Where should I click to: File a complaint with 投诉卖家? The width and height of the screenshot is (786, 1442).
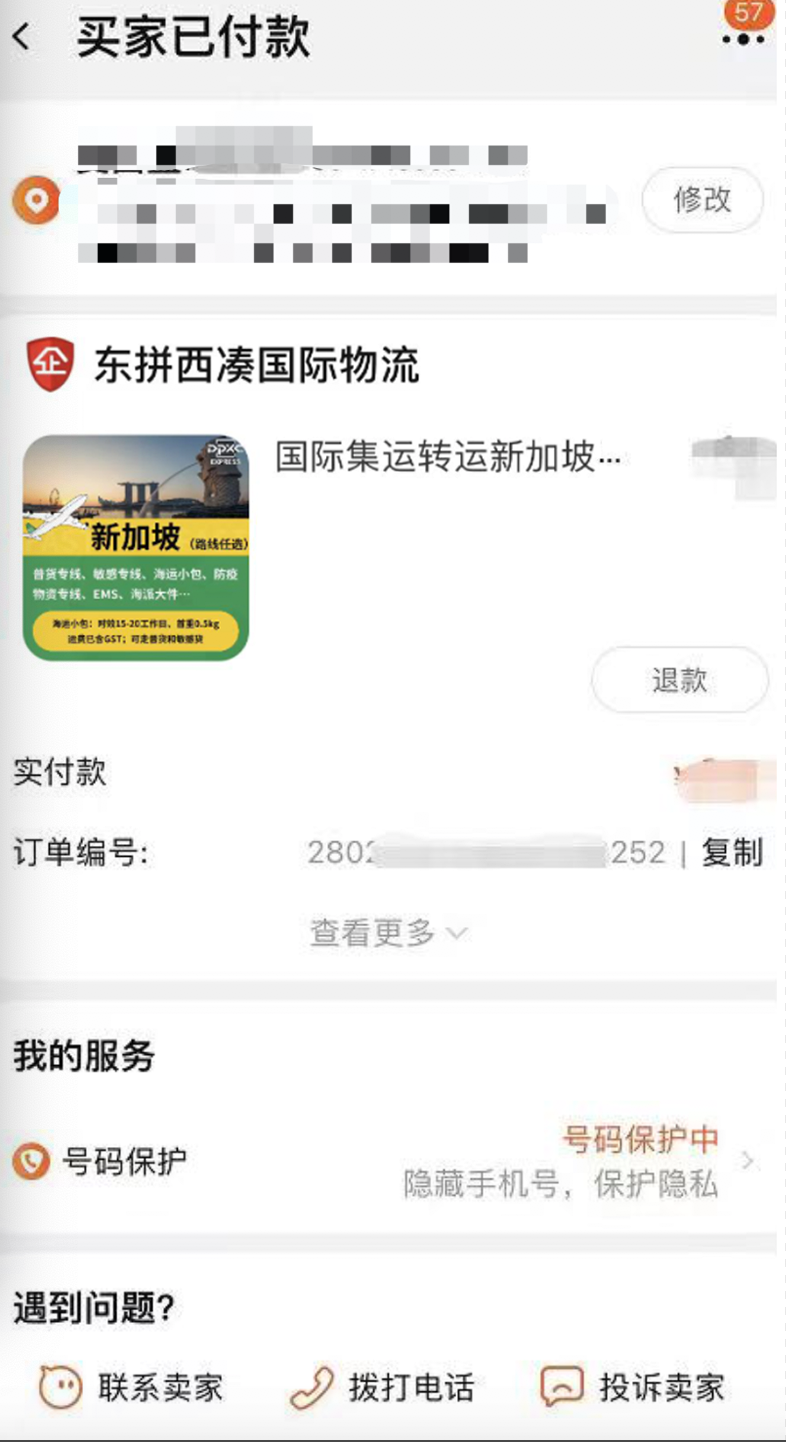632,1387
